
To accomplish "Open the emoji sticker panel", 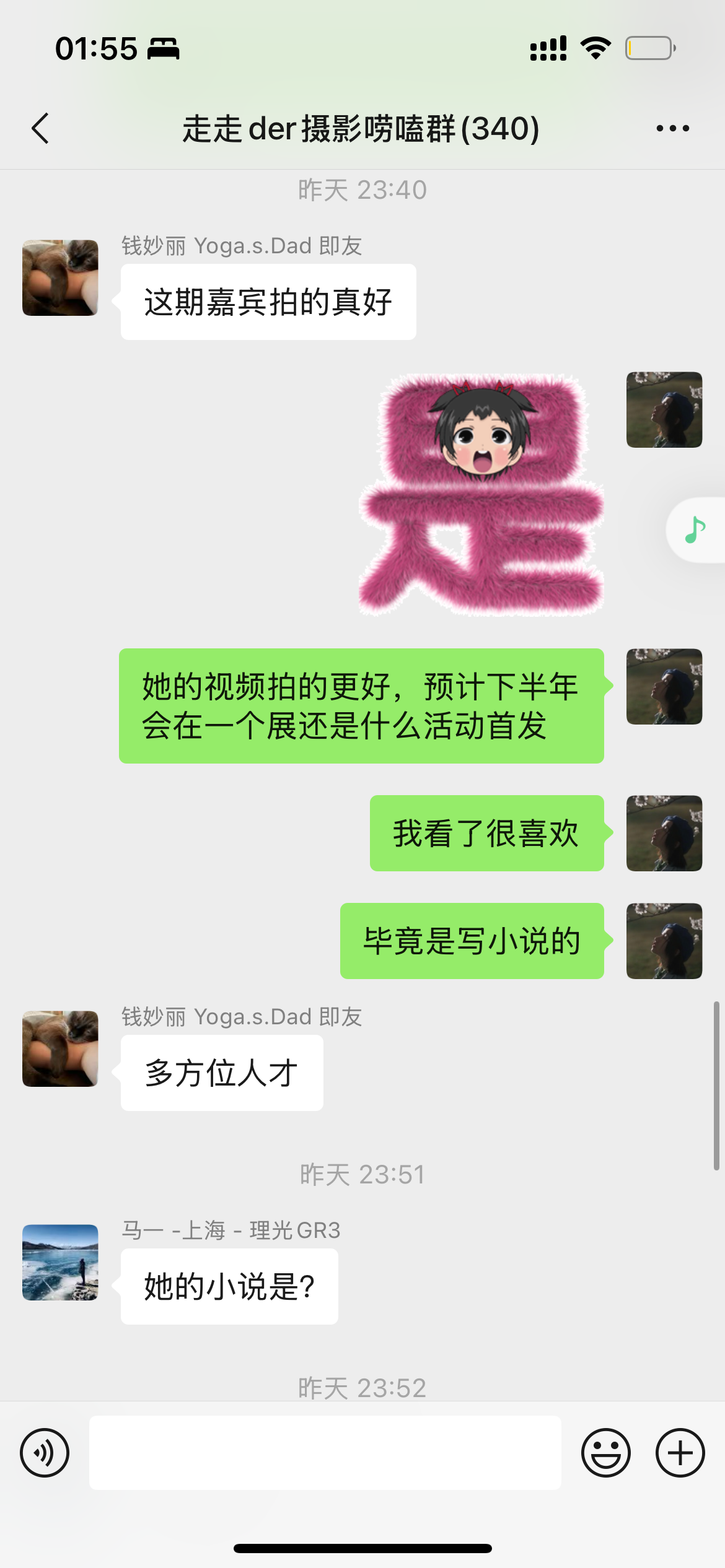I will tap(606, 1453).
